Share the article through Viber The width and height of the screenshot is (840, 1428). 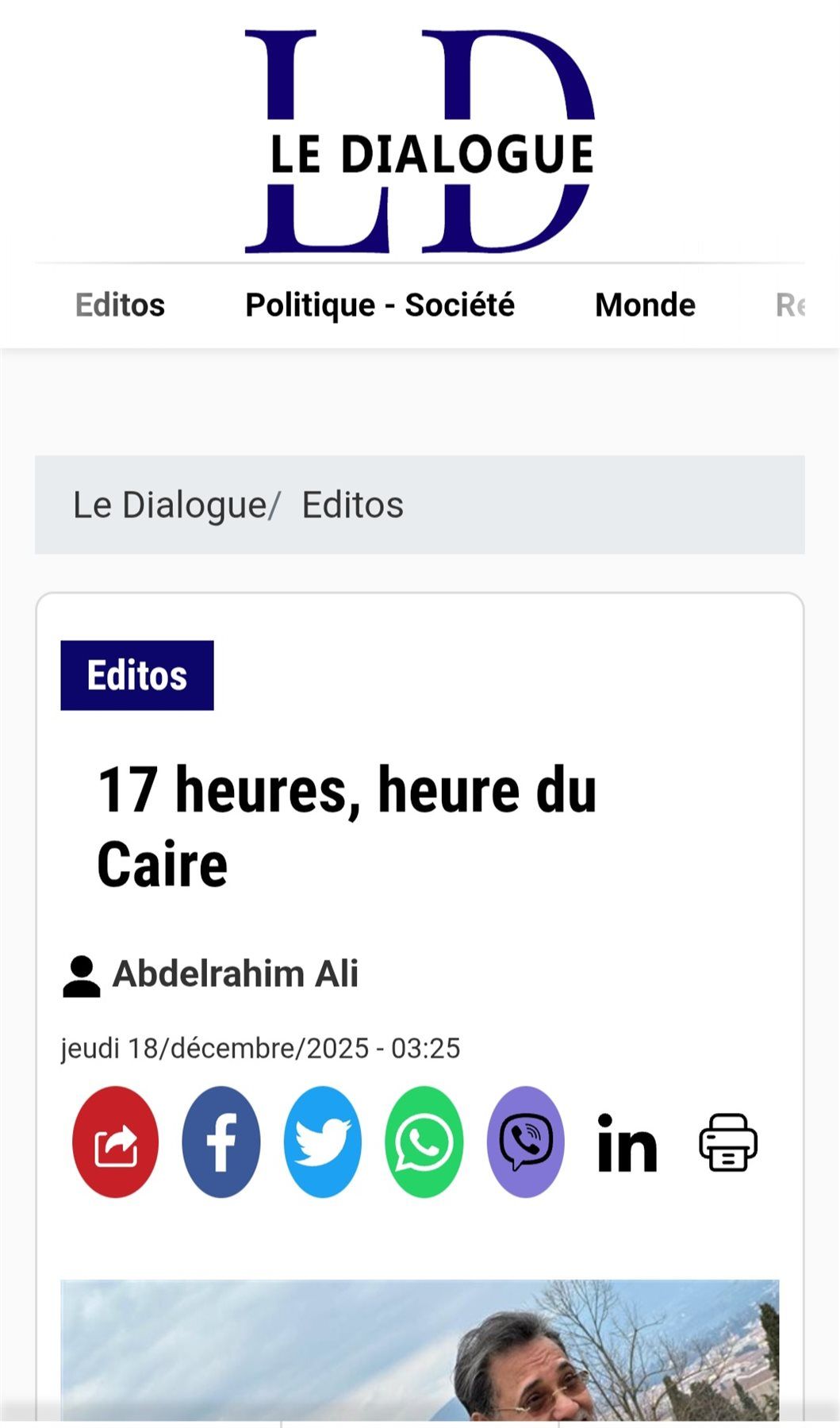pos(525,1142)
